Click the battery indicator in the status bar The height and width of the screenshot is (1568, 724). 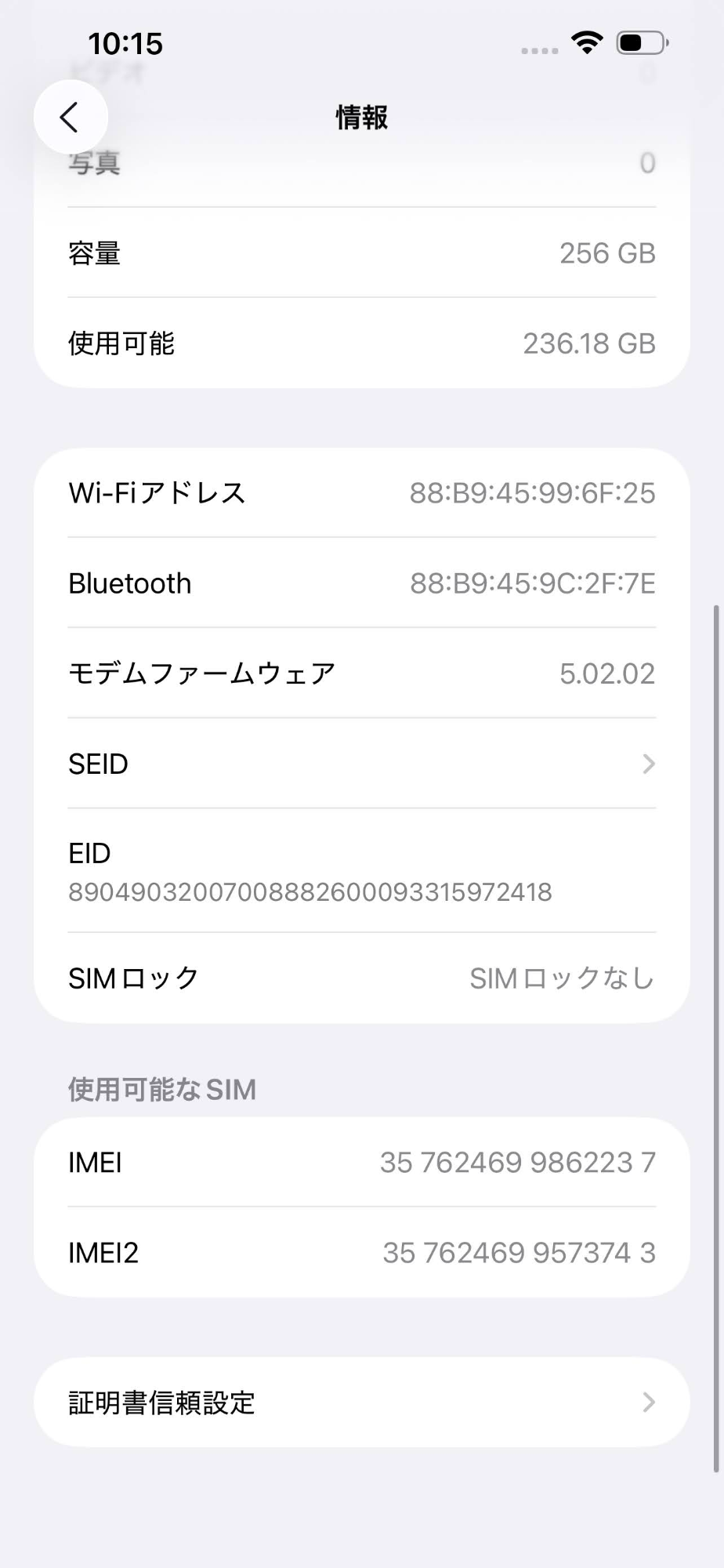(x=641, y=45)
